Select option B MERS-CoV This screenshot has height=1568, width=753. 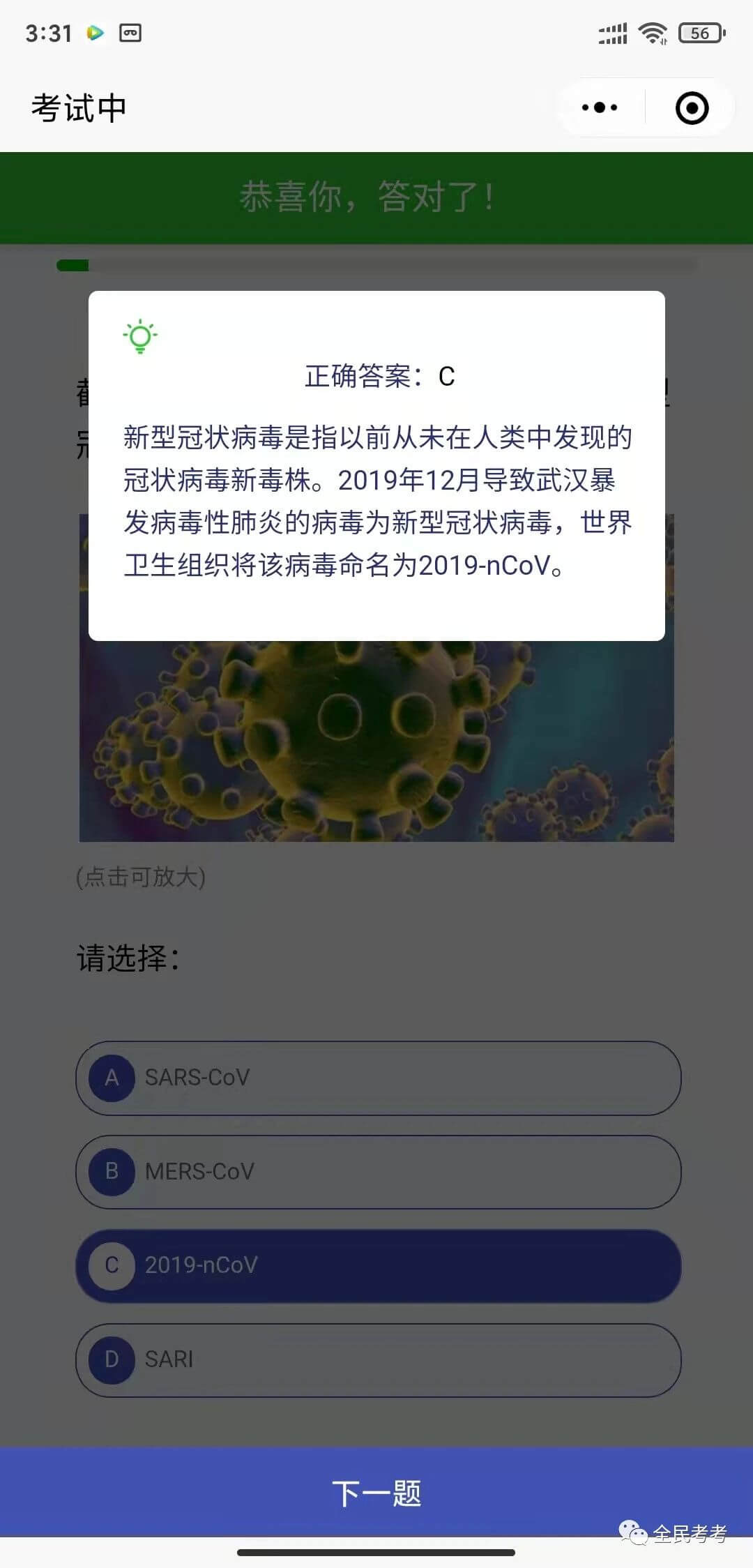point(378,1172)
